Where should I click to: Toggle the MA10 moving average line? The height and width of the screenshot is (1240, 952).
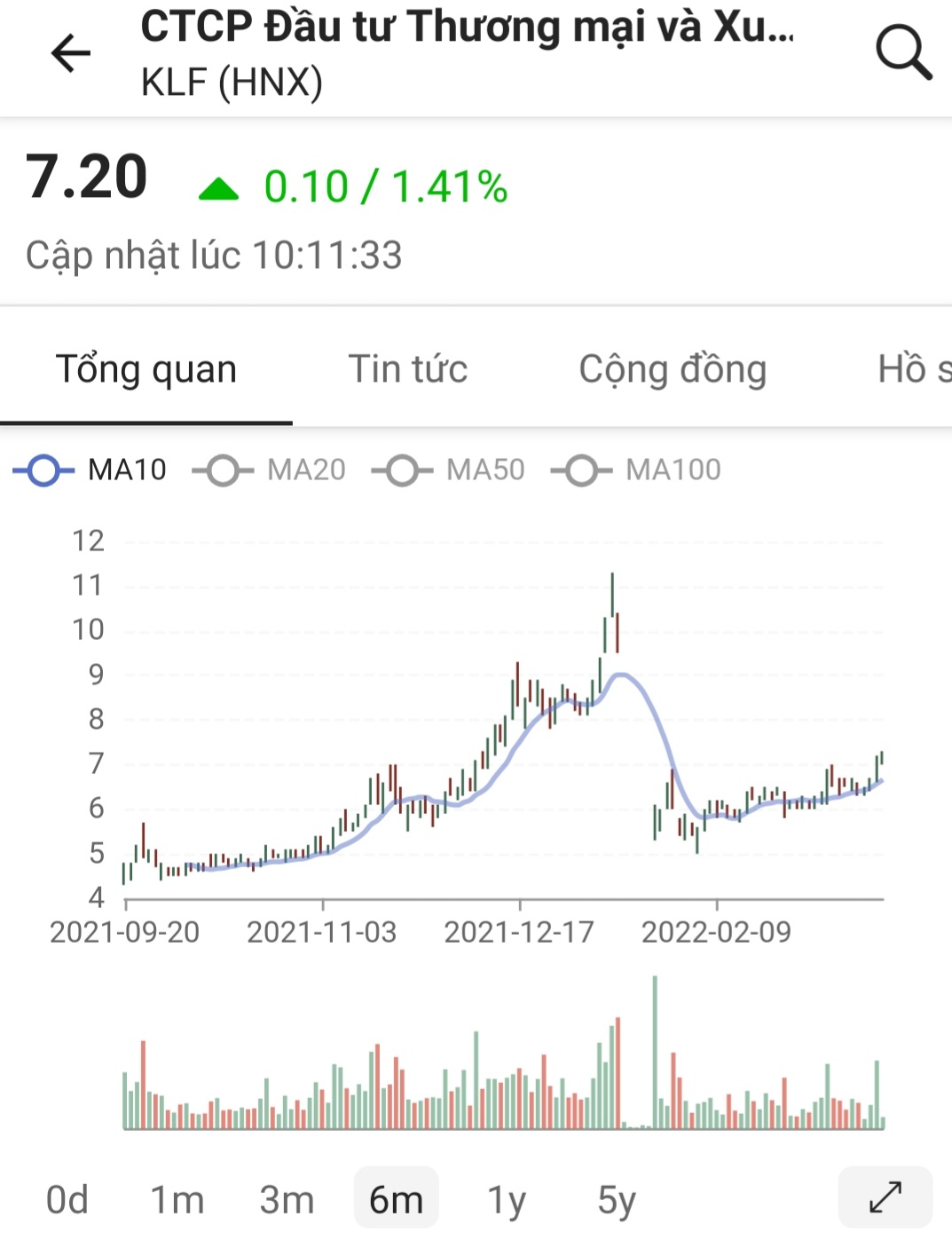pos(90,470)
